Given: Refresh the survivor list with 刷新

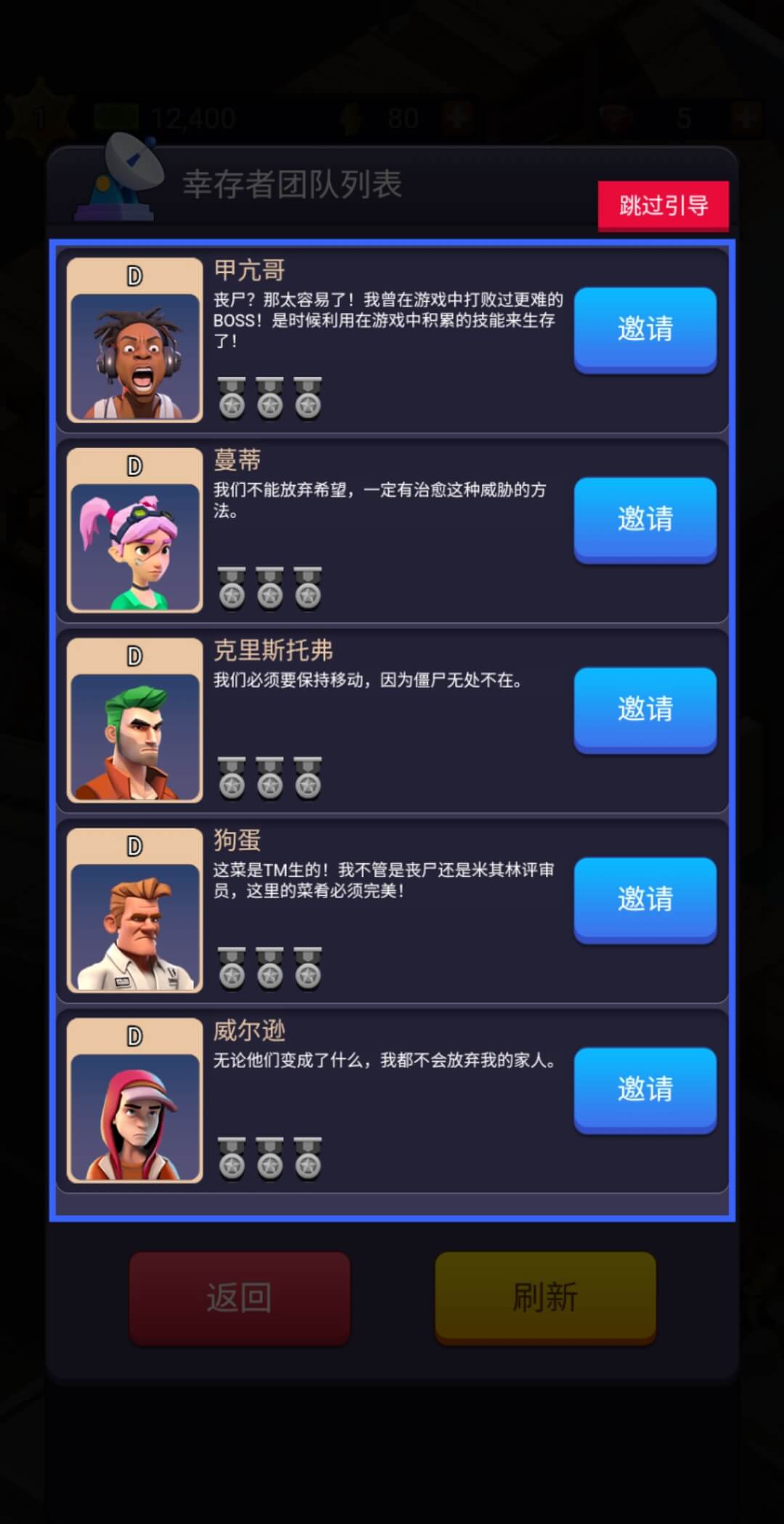Looking at the screenshot, I should tap(545, 1297).
